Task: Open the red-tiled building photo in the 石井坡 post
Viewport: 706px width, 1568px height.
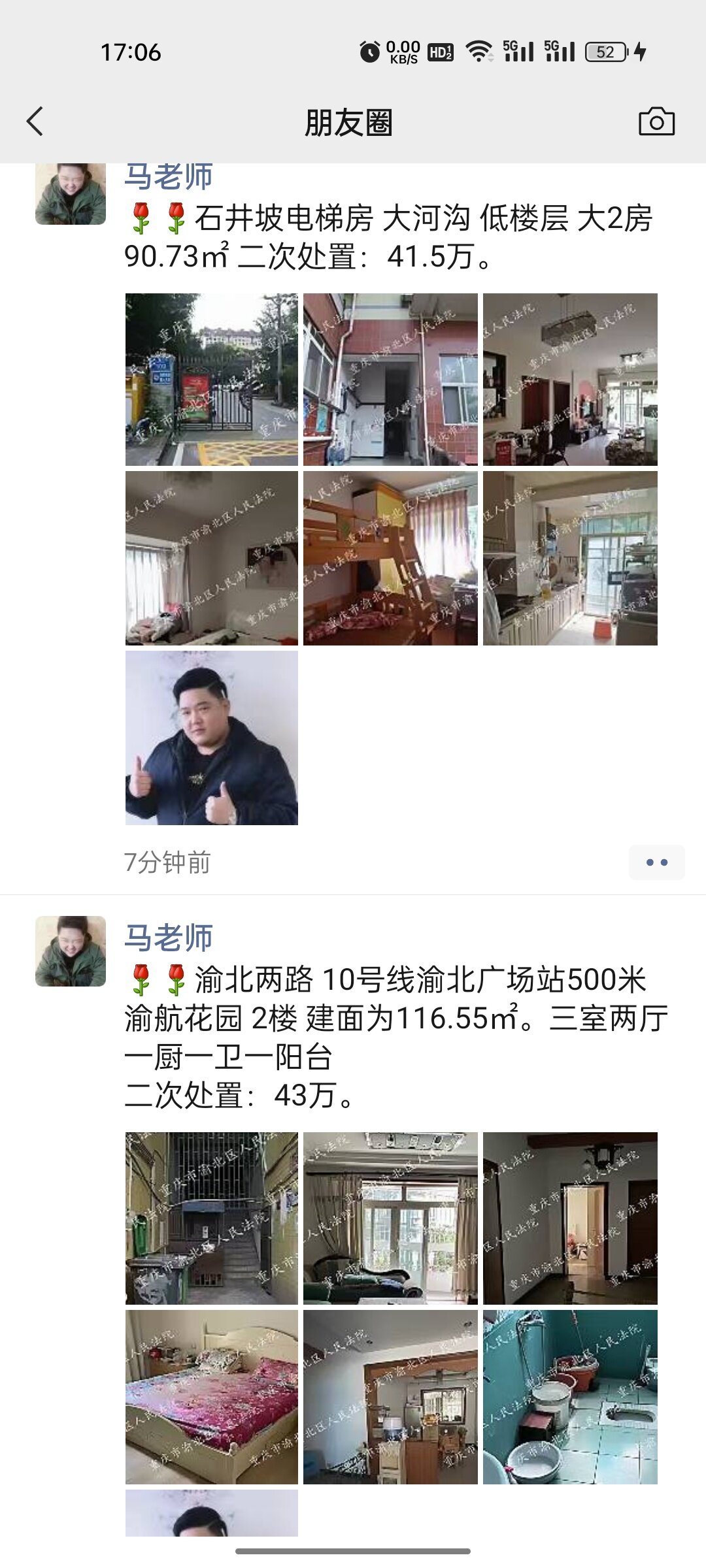Action: tap(390, 380)
